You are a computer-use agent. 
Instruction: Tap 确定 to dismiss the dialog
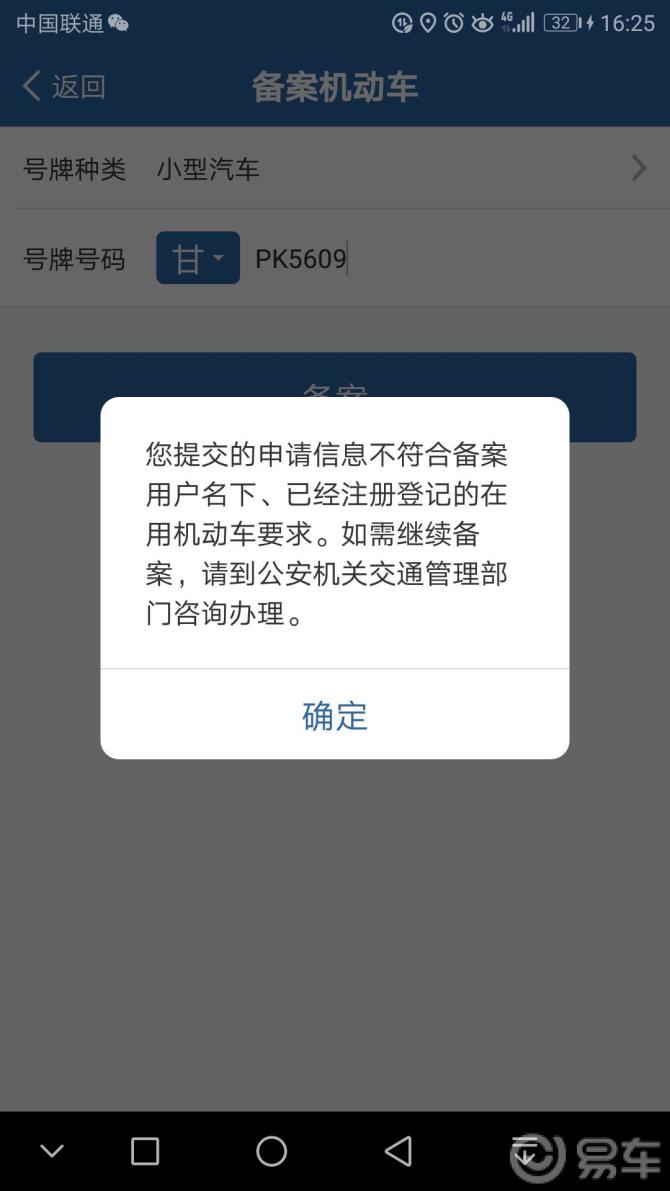tap(335, 715)
